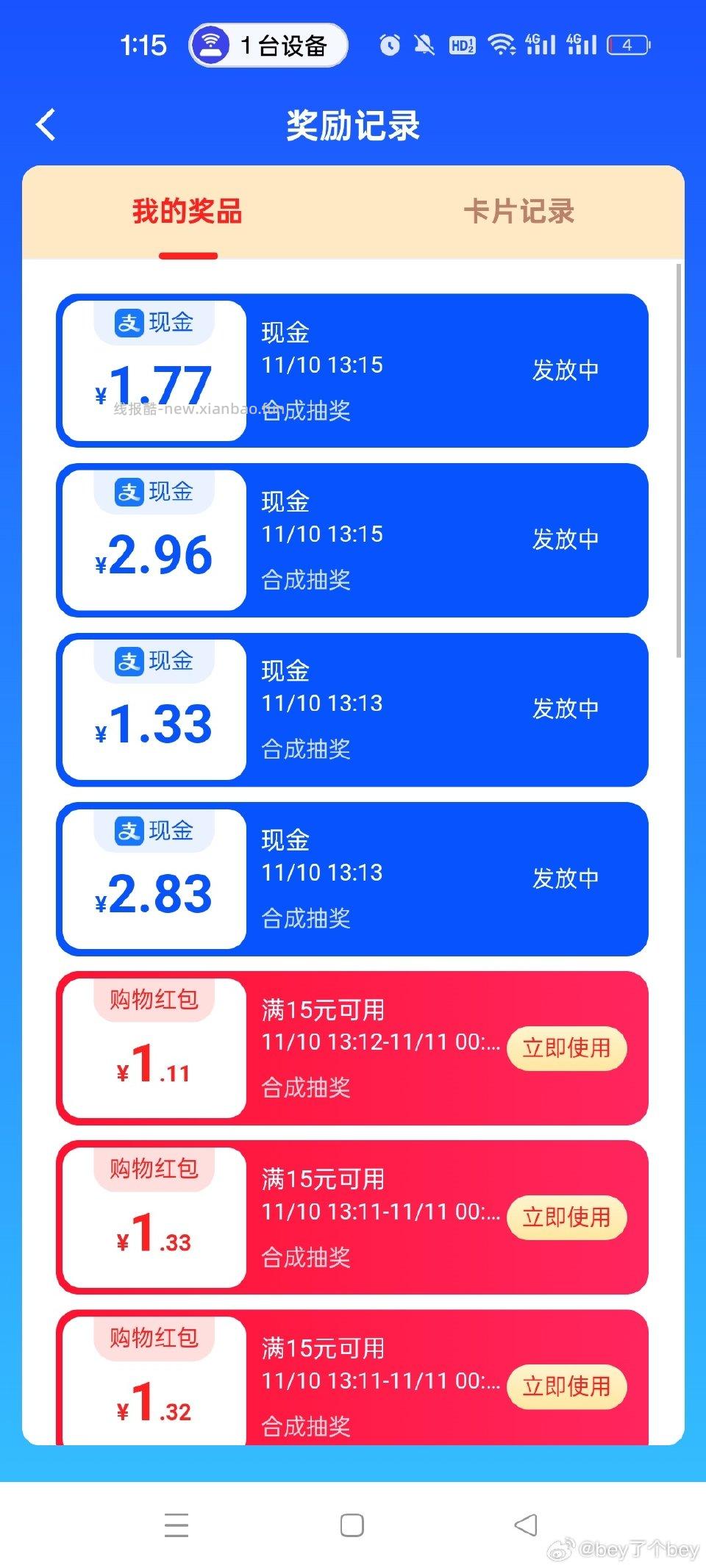Screen dimensions: 706x1568
Task: Tap the home button in the navigation bar
Action: click(x=352, y=1525)
